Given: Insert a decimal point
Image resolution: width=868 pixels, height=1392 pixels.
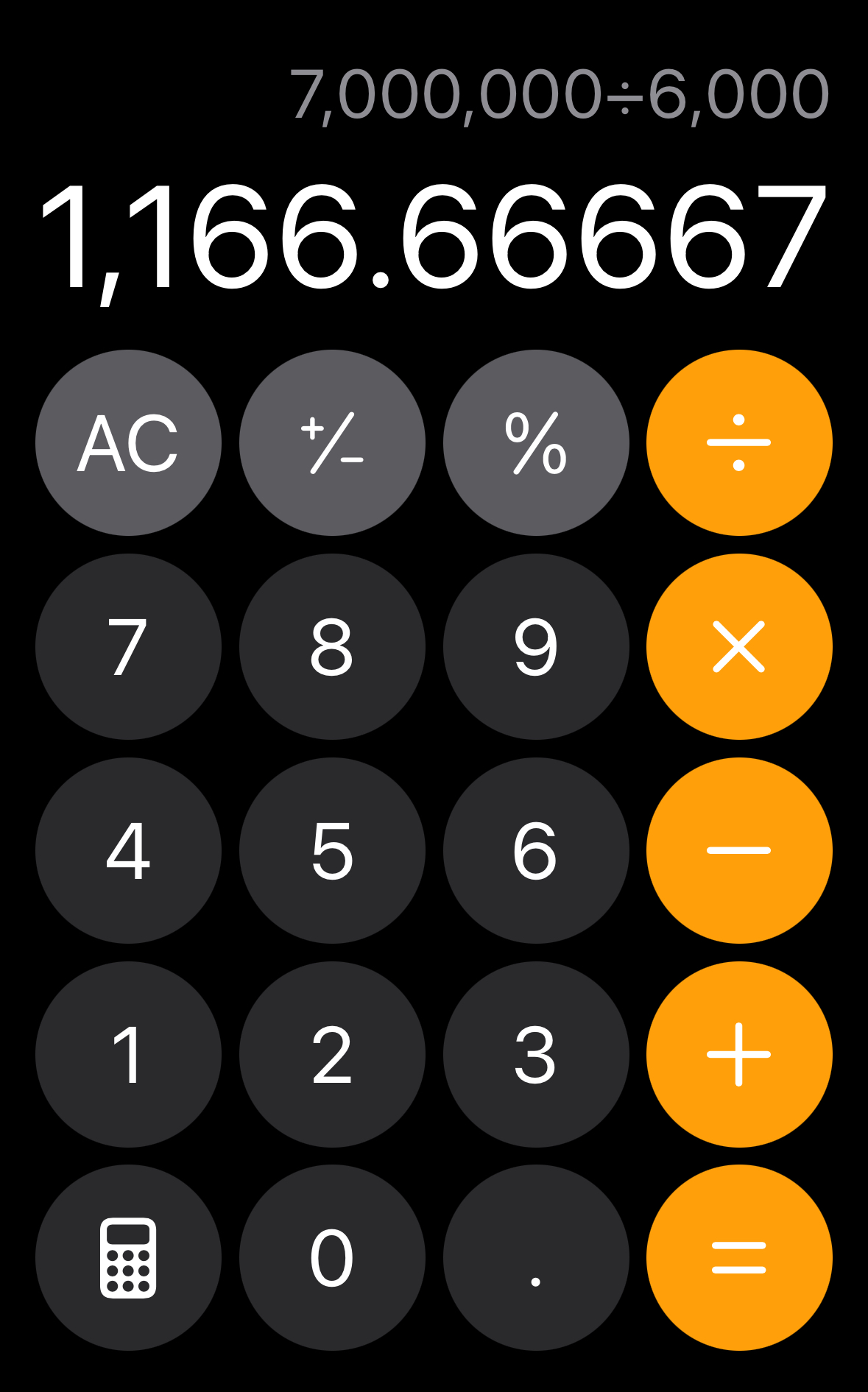Looking at the screenshot, I should [x=536, y=1257].
